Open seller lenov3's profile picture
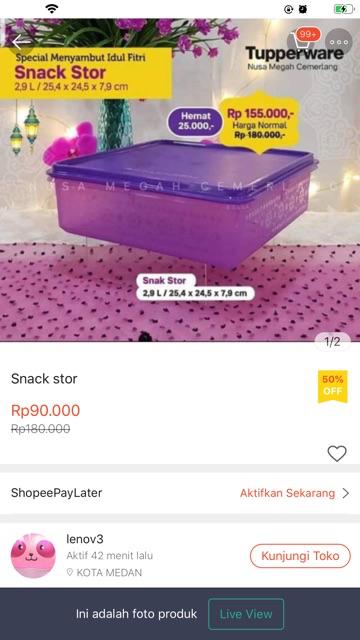The width and height of the screenshot is (360, 640). (x=33, y=556)
